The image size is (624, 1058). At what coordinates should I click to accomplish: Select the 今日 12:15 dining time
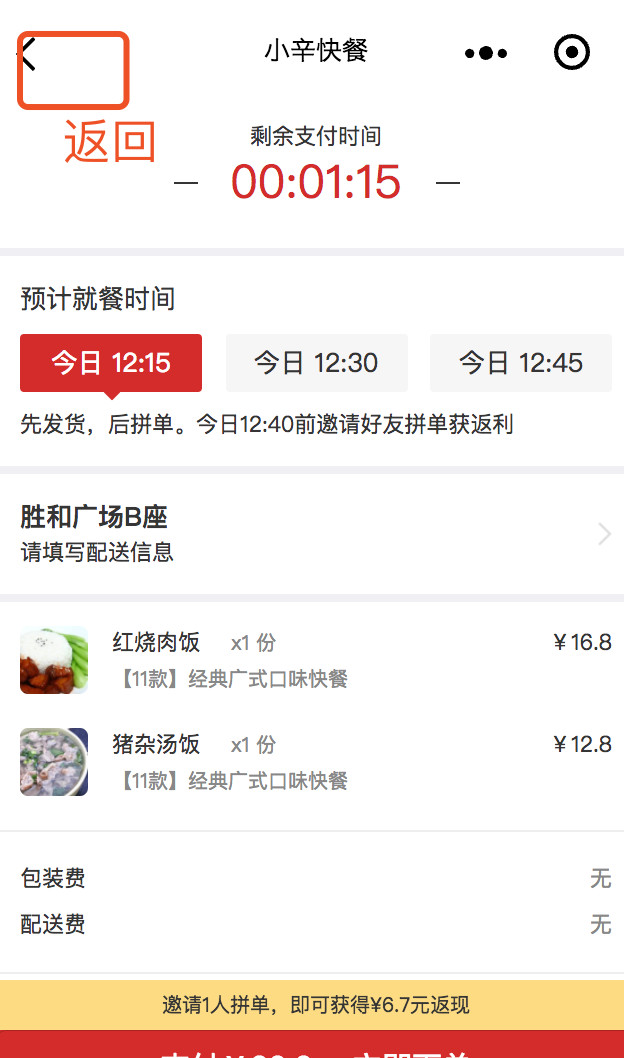pos(111,363)
